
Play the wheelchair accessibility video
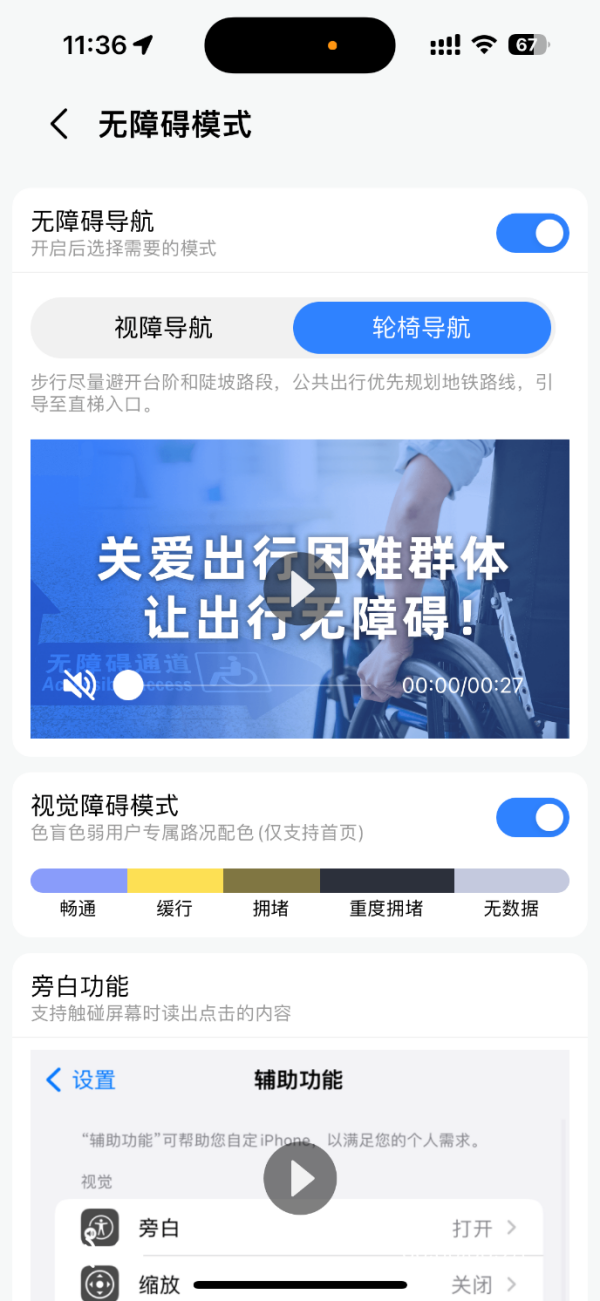coord(300,588)
